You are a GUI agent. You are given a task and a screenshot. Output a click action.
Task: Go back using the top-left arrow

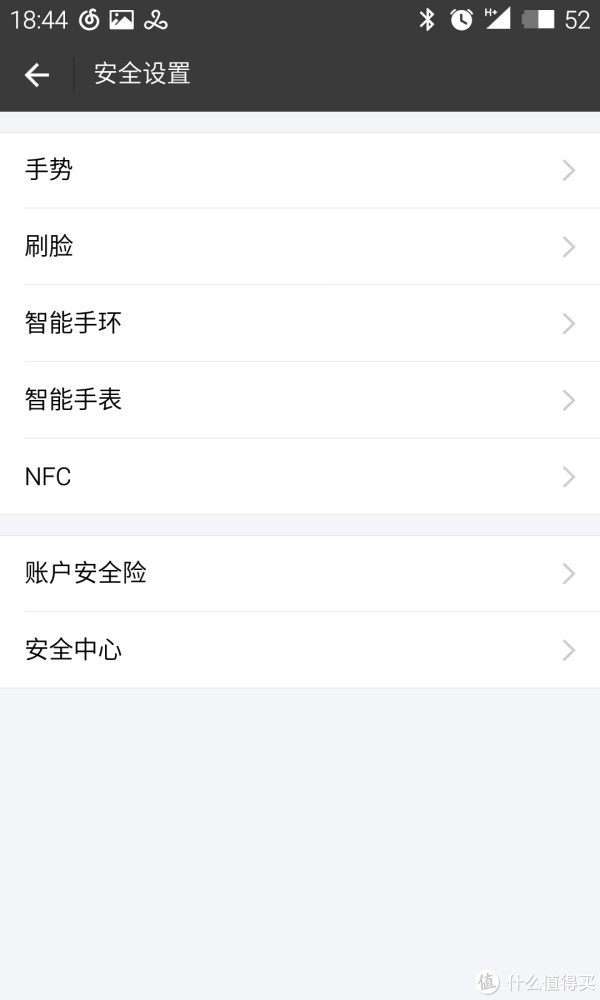[x=36, y=75]
